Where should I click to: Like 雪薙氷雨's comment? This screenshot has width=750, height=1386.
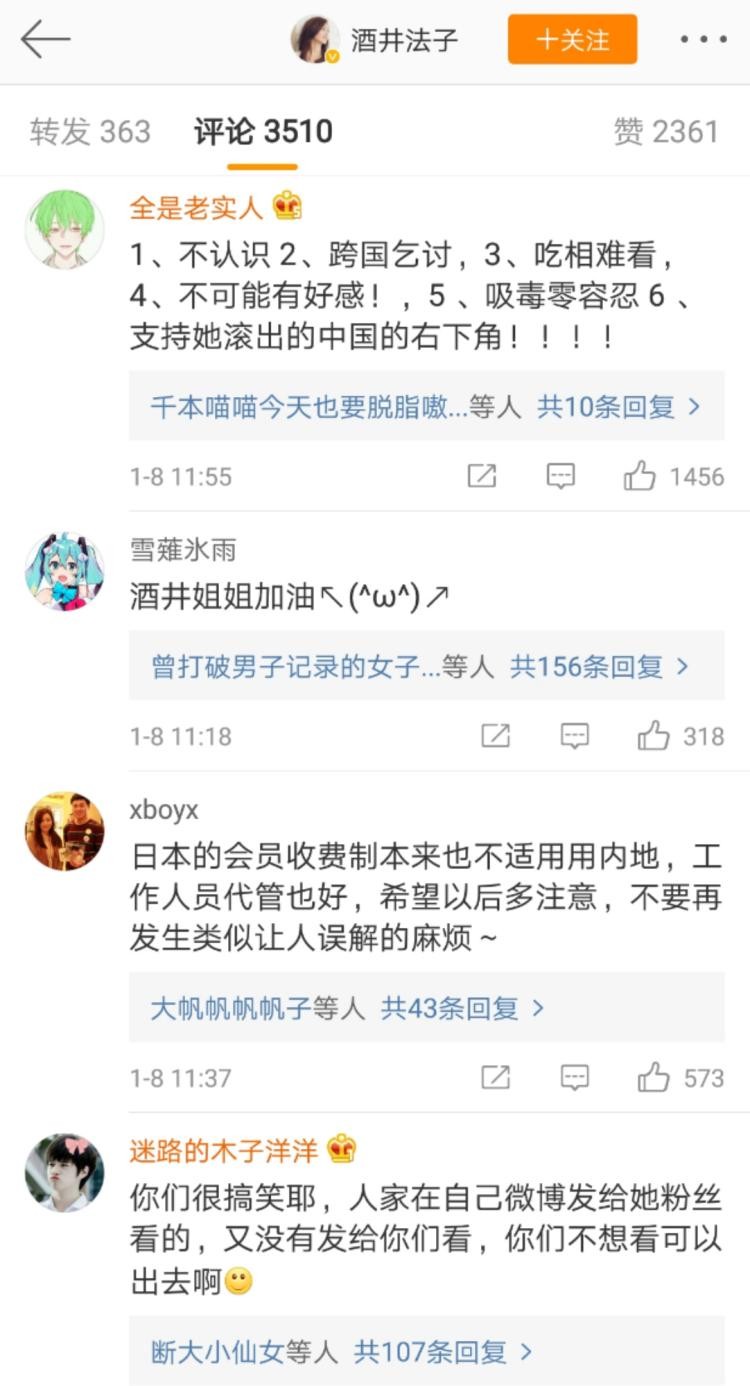pos(654,737)
